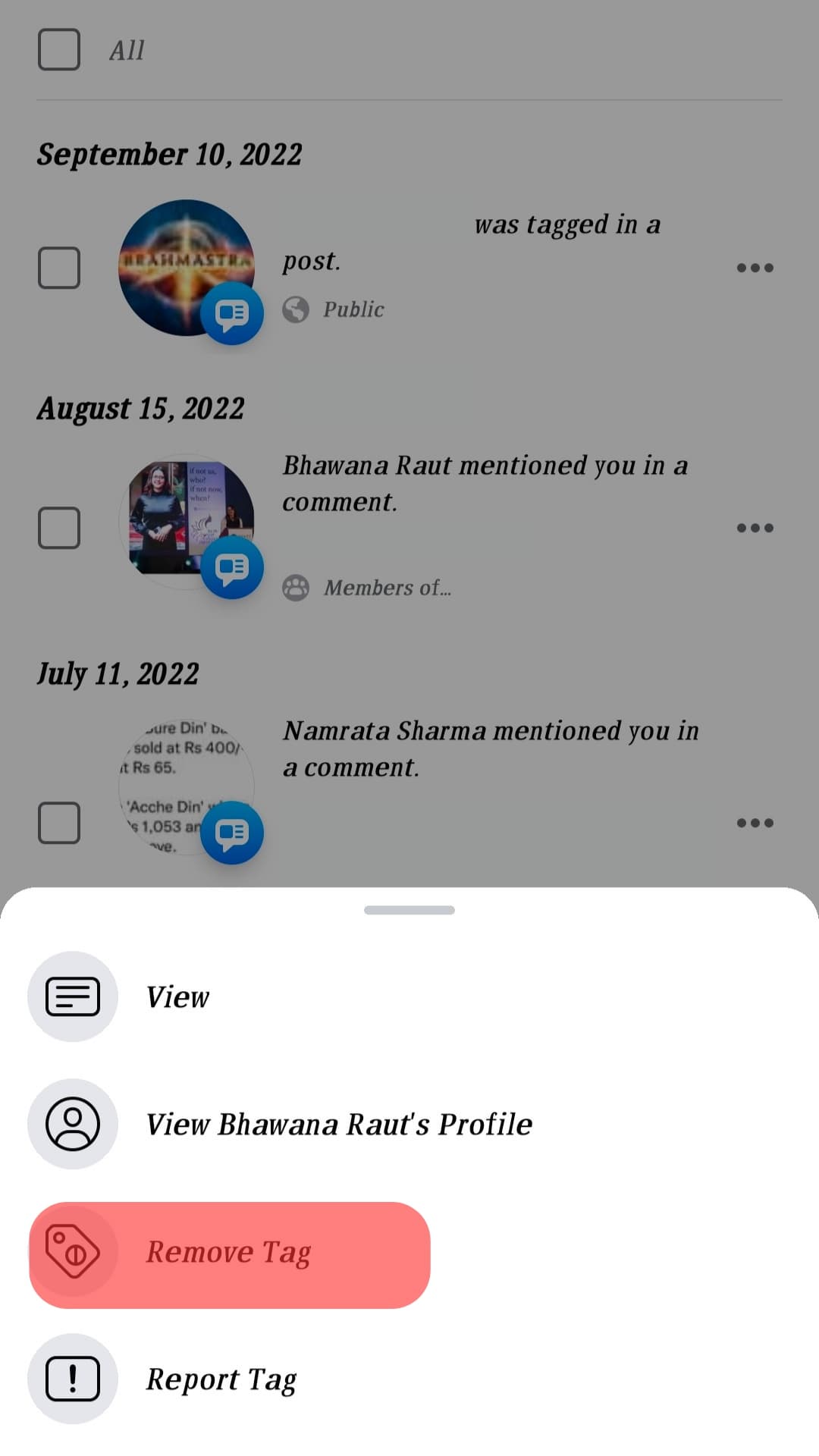Choose Report Tag

click(x=221, y=1379)
